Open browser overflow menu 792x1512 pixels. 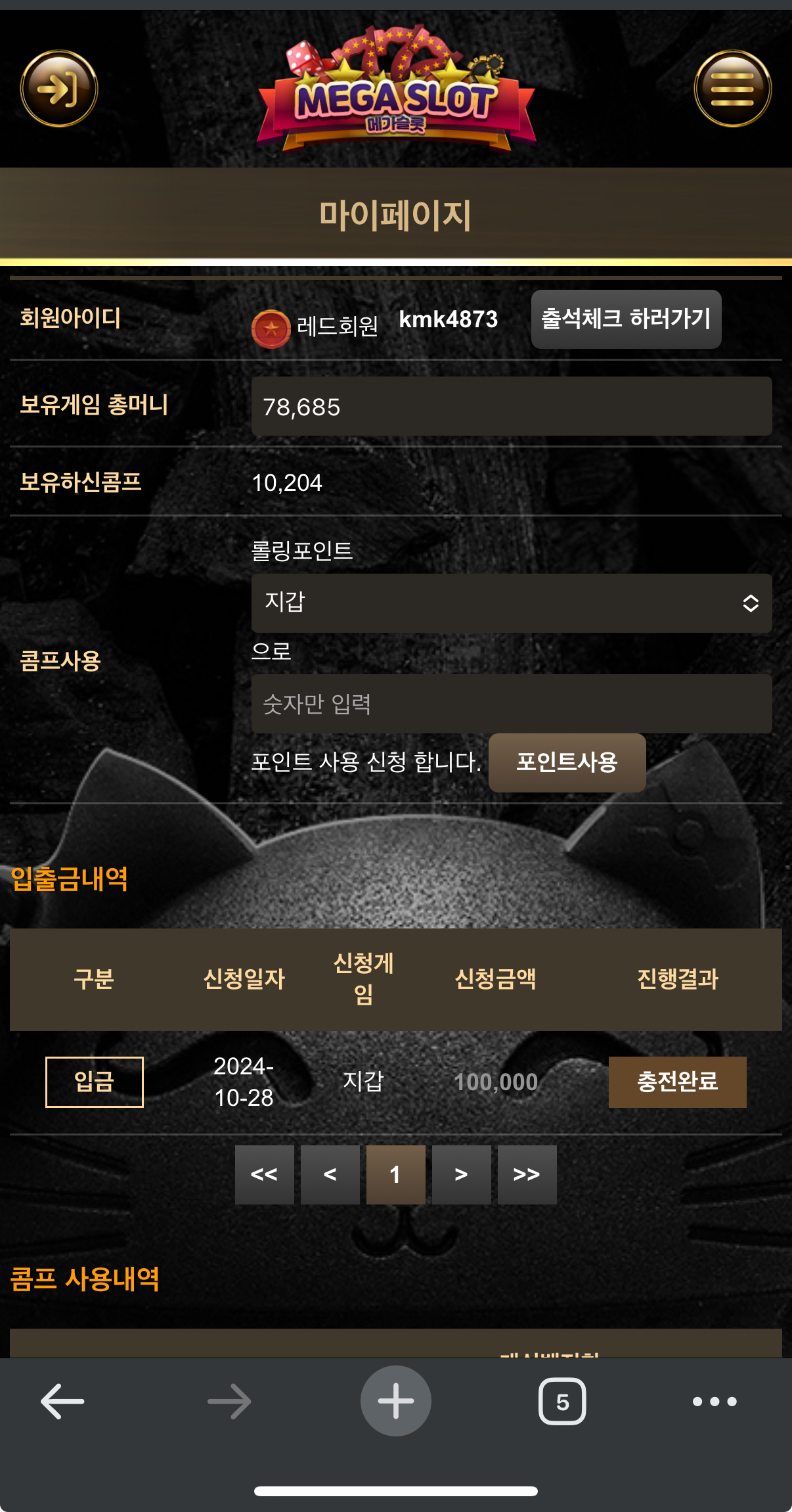point(715,1401)
